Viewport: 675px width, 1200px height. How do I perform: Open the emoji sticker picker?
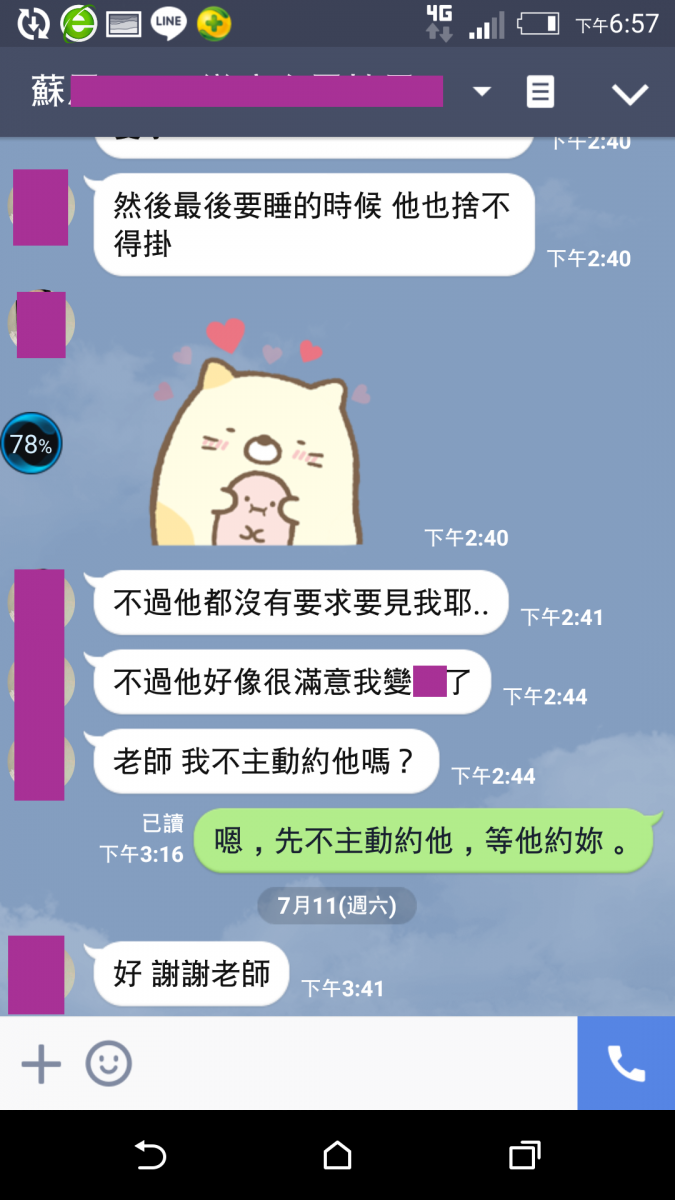pos(108,1064)
